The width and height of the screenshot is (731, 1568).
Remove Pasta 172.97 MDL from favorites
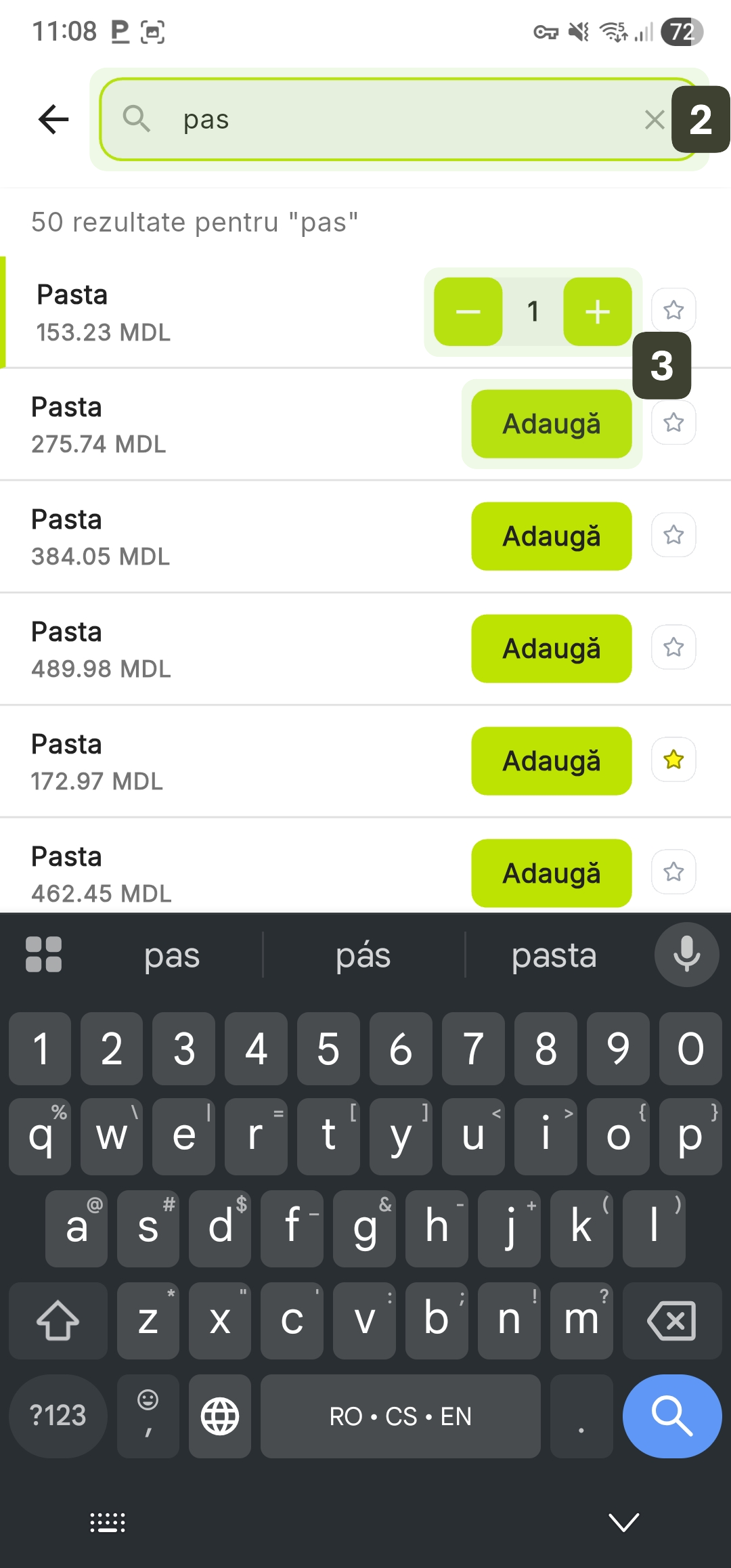[673, 760]
